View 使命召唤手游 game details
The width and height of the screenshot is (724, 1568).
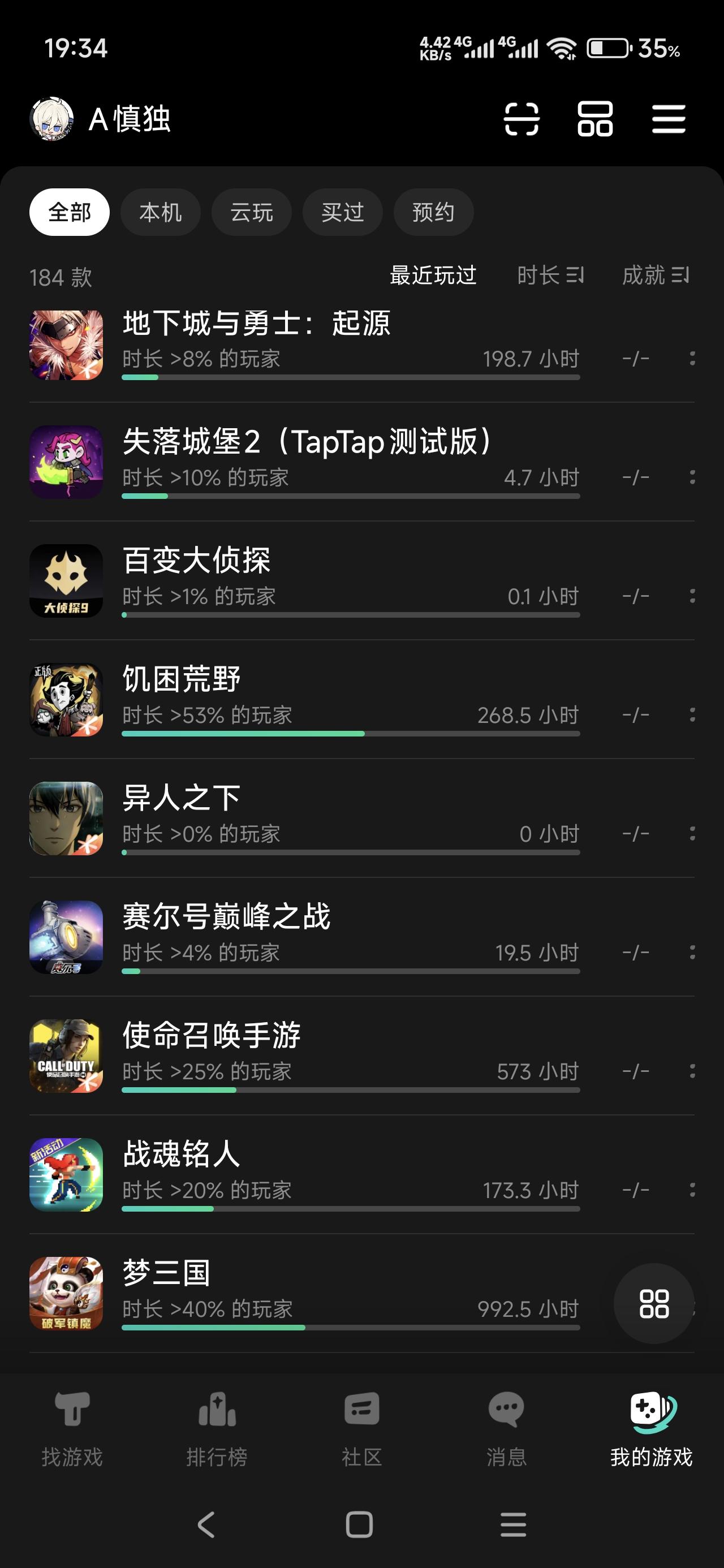coord(212,1035)
